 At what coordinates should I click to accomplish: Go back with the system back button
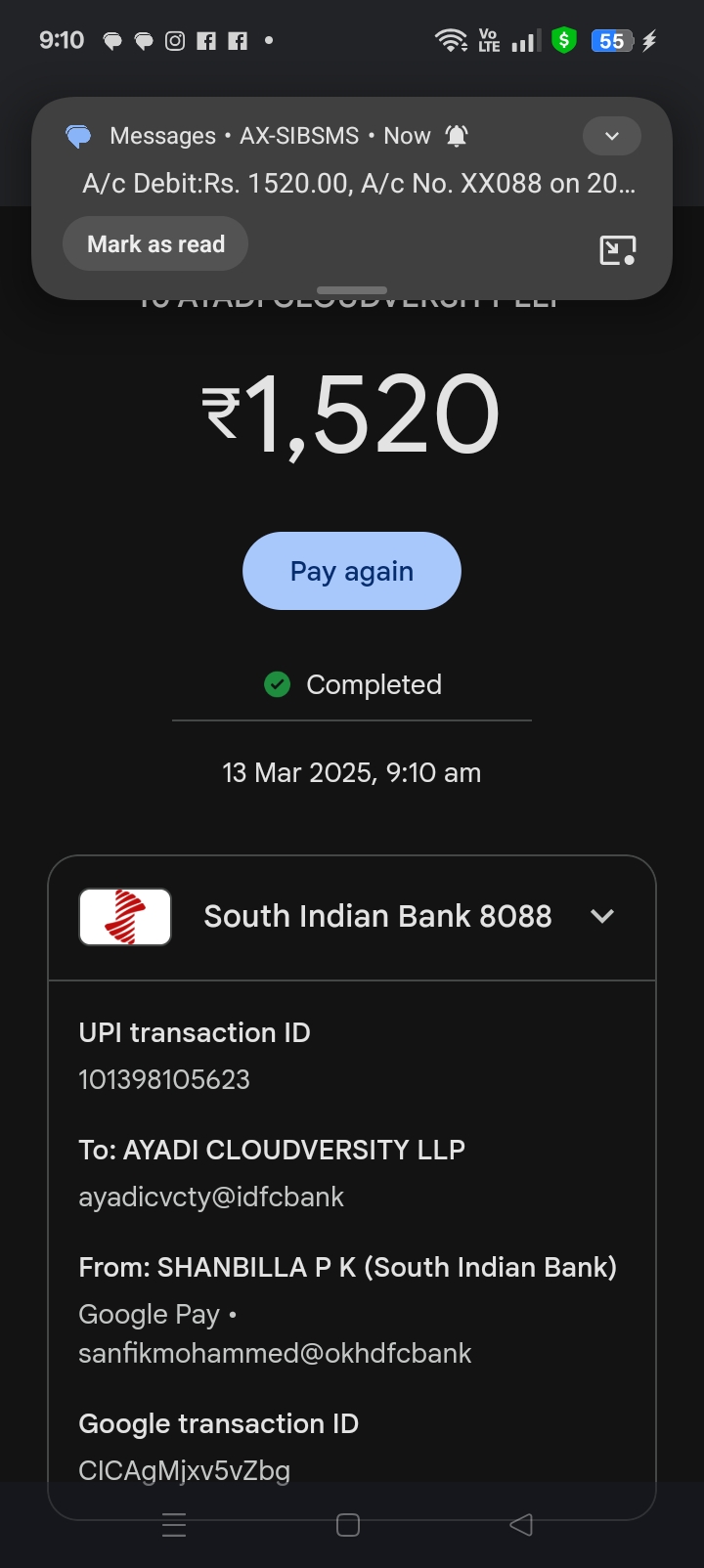(521, 1524)
